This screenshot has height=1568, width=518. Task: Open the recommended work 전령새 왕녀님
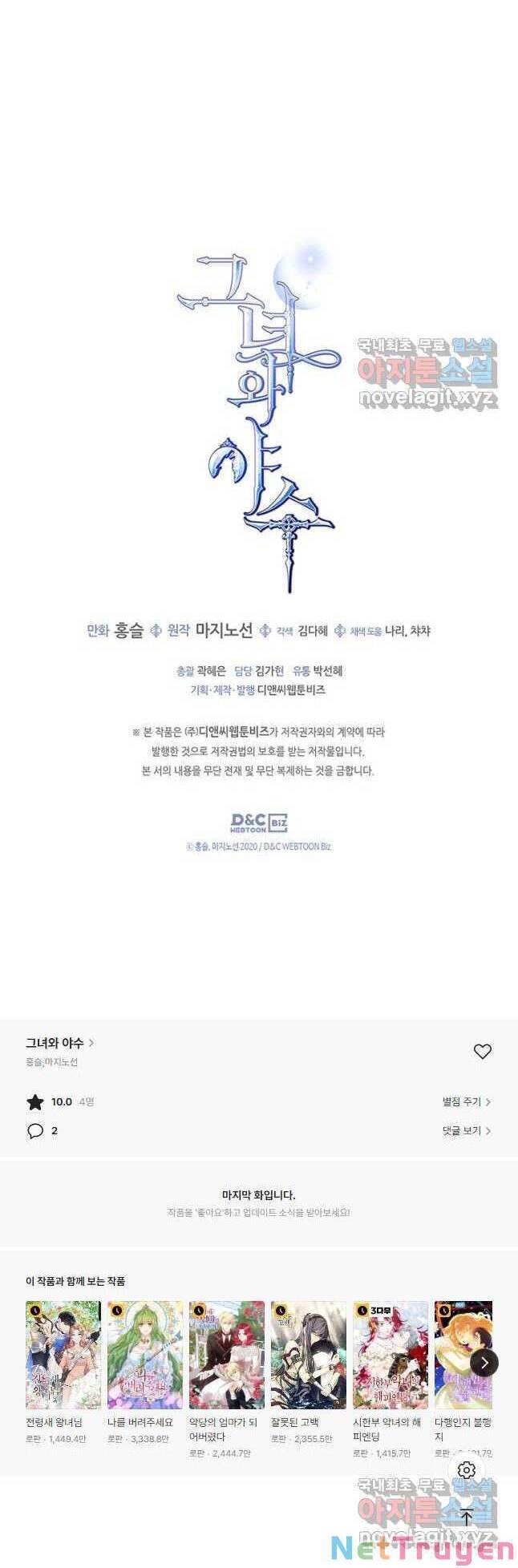click(x=63, y=1355)
